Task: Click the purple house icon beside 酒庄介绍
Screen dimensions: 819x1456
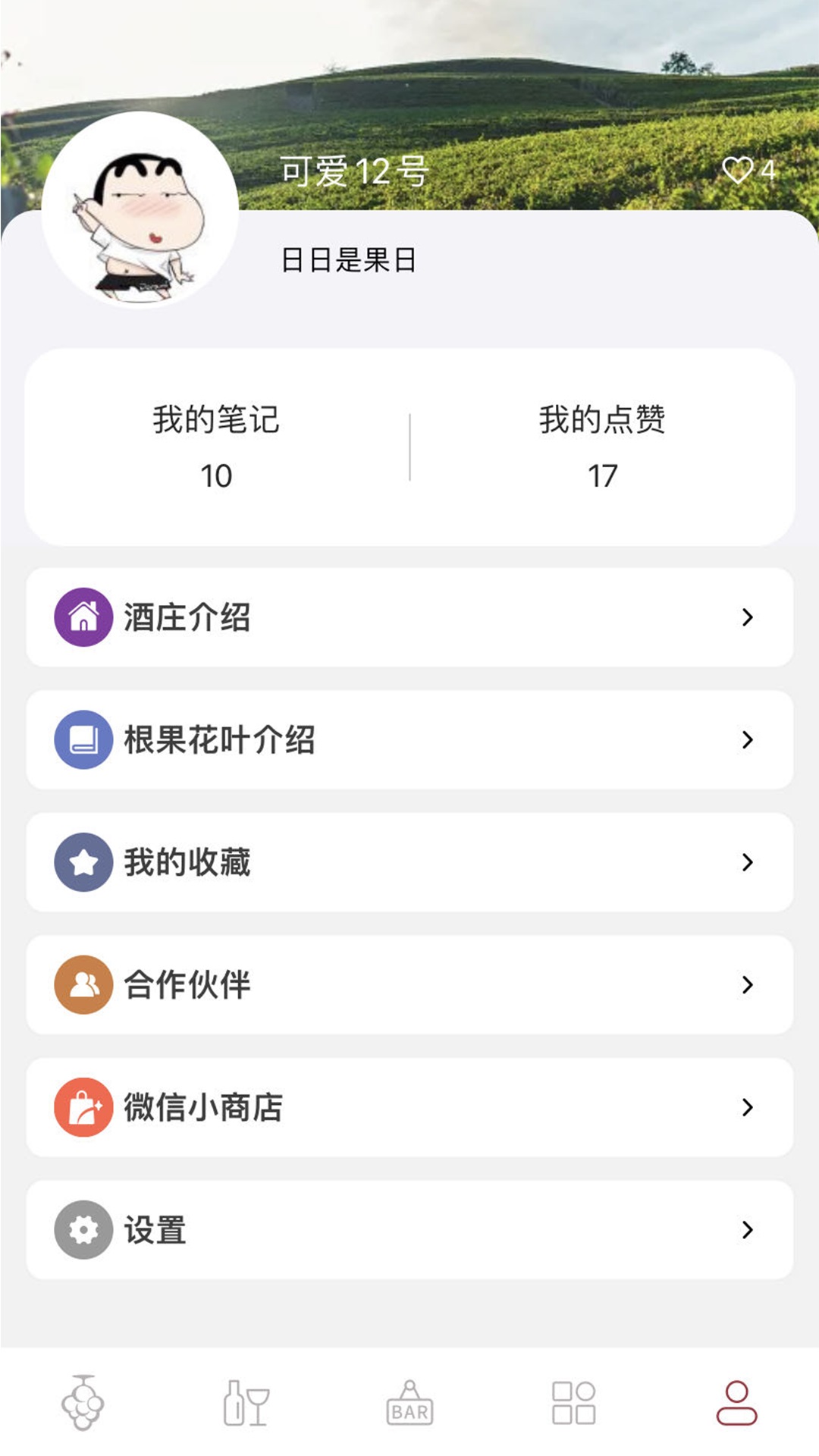Action: pyautogui.click(x=83, y=617)
